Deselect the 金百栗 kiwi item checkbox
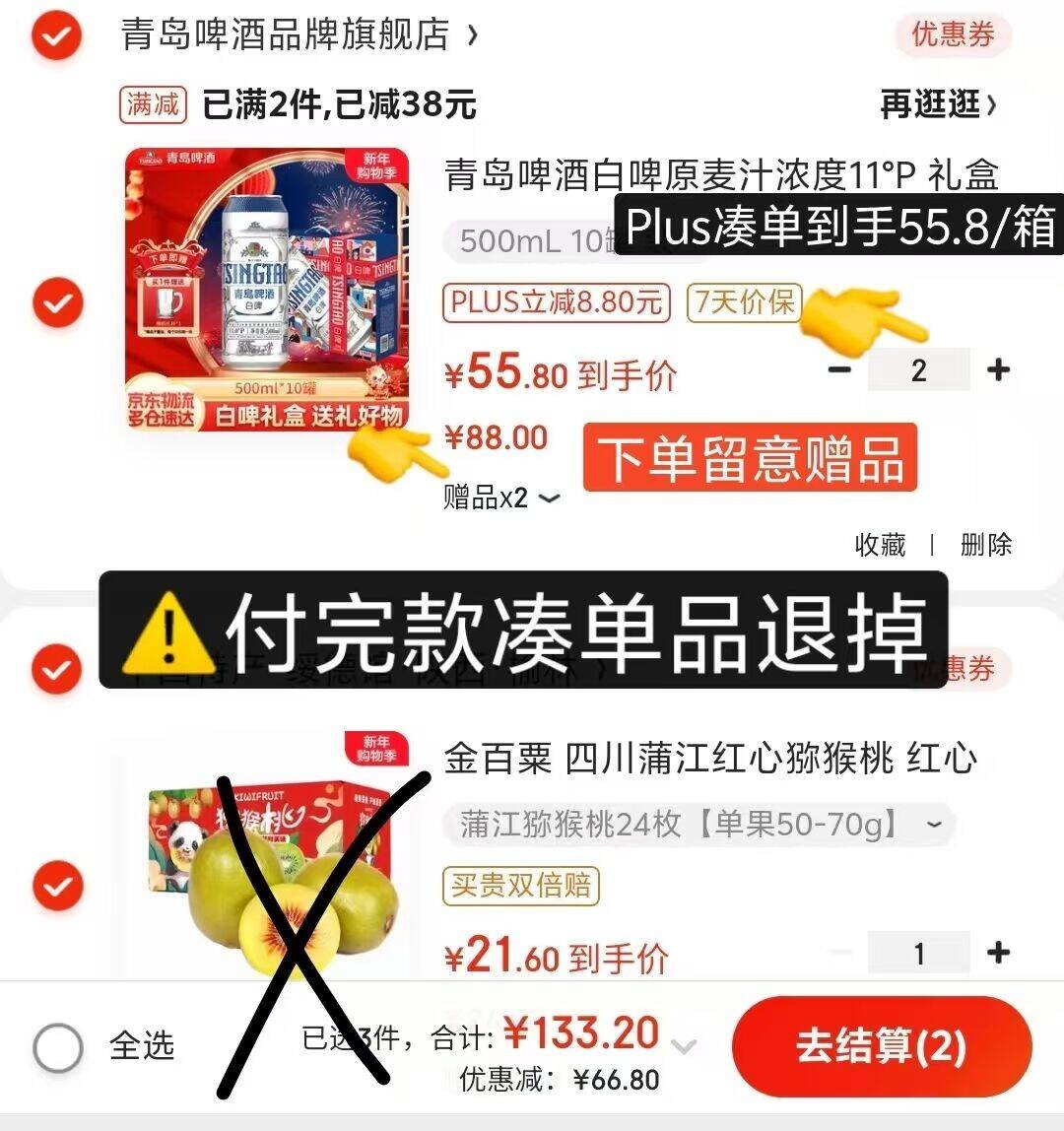Viewport: 1064px width, 1131px height. 57,886
